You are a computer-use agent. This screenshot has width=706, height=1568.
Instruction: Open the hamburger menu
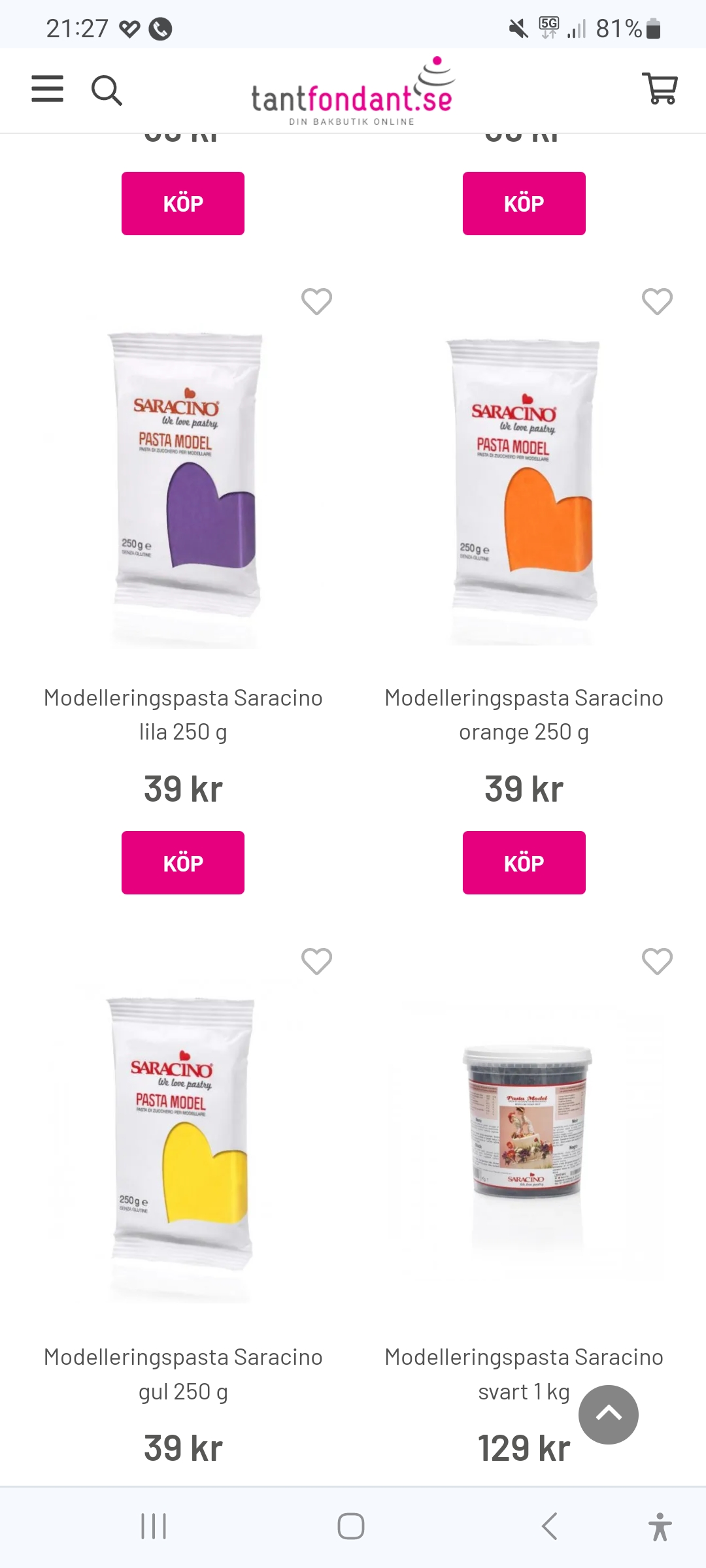[x=48, y=89]
